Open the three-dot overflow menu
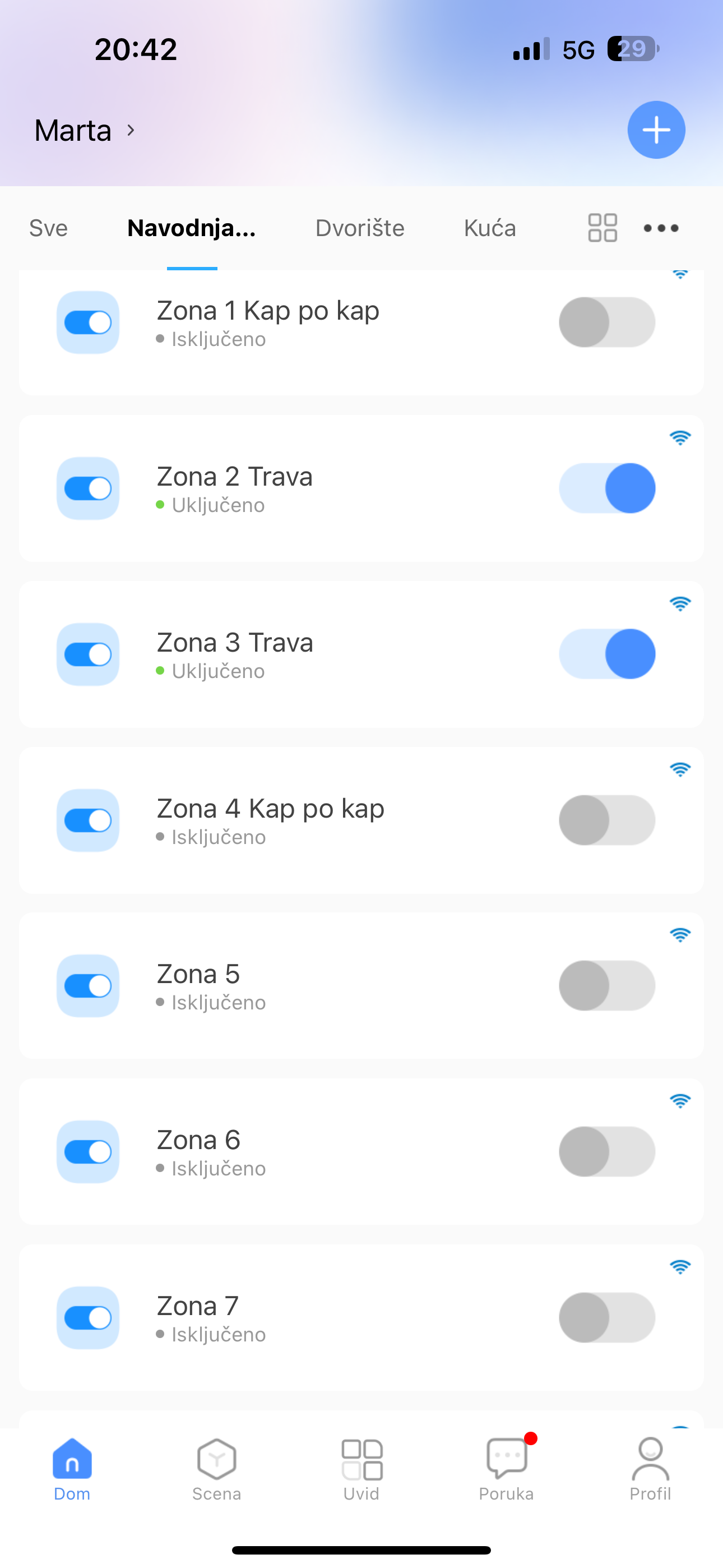This screenshot has height=1568, width=723. click(x=661, y=228)
